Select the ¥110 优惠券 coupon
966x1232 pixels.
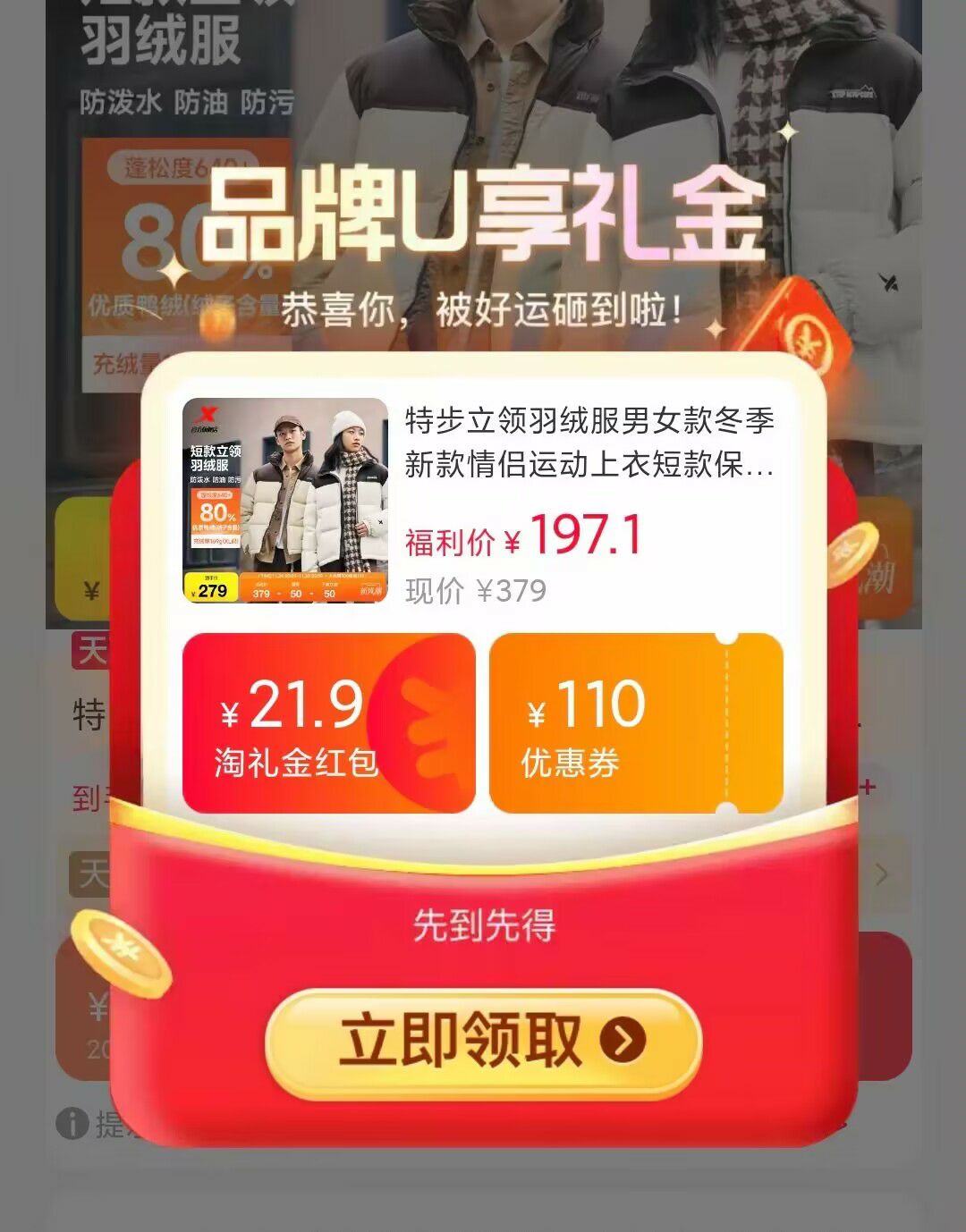tap(635, 723)
